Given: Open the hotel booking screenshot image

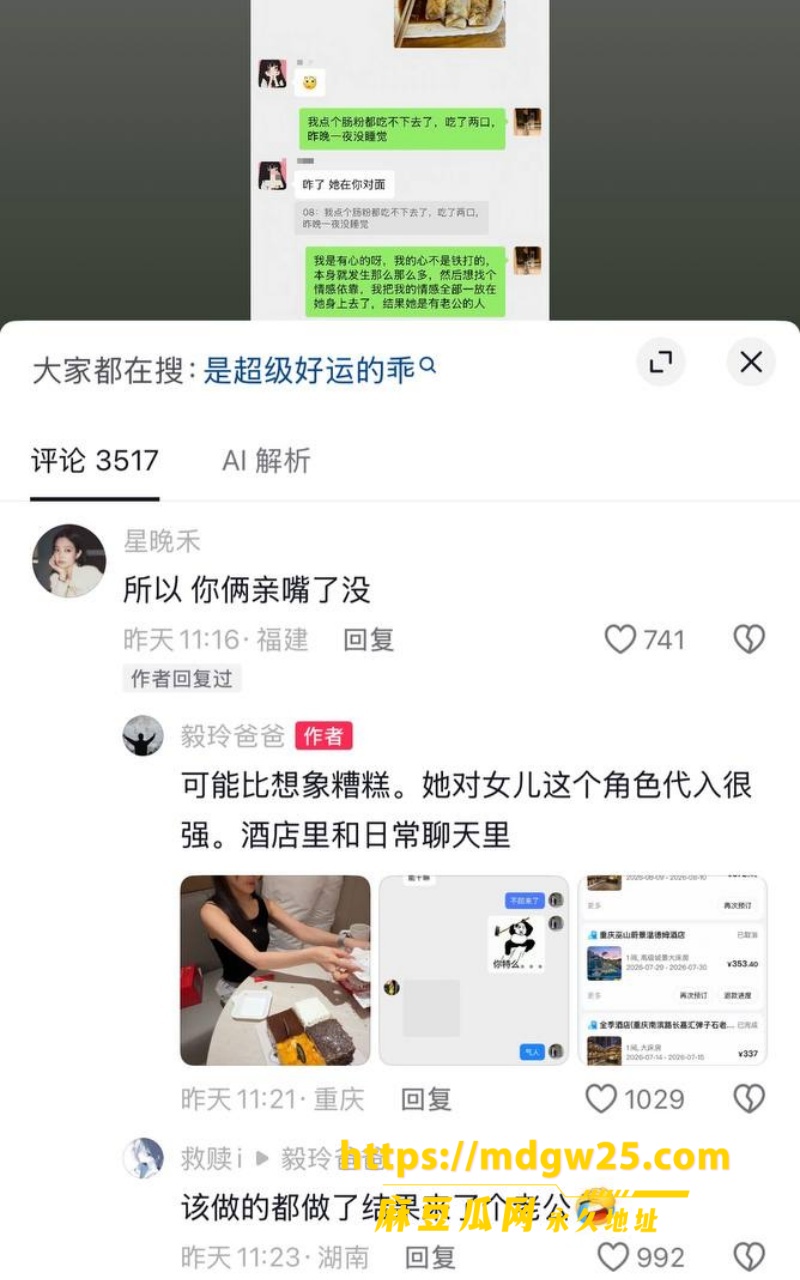Looking at the screenshot, I should pos(672,970).
